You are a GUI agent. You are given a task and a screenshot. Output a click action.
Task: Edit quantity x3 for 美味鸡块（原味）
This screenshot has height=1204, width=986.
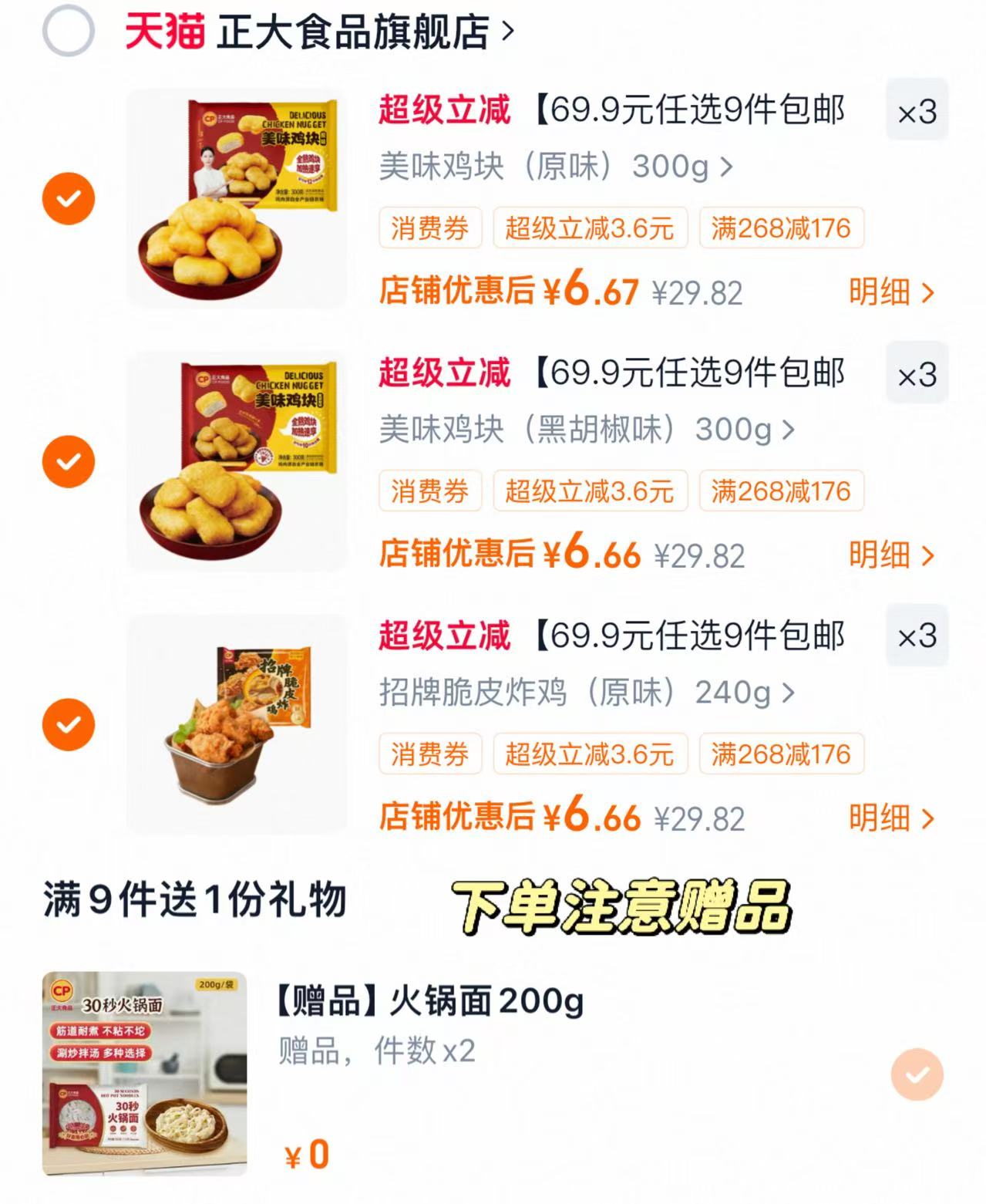point(917,110)
